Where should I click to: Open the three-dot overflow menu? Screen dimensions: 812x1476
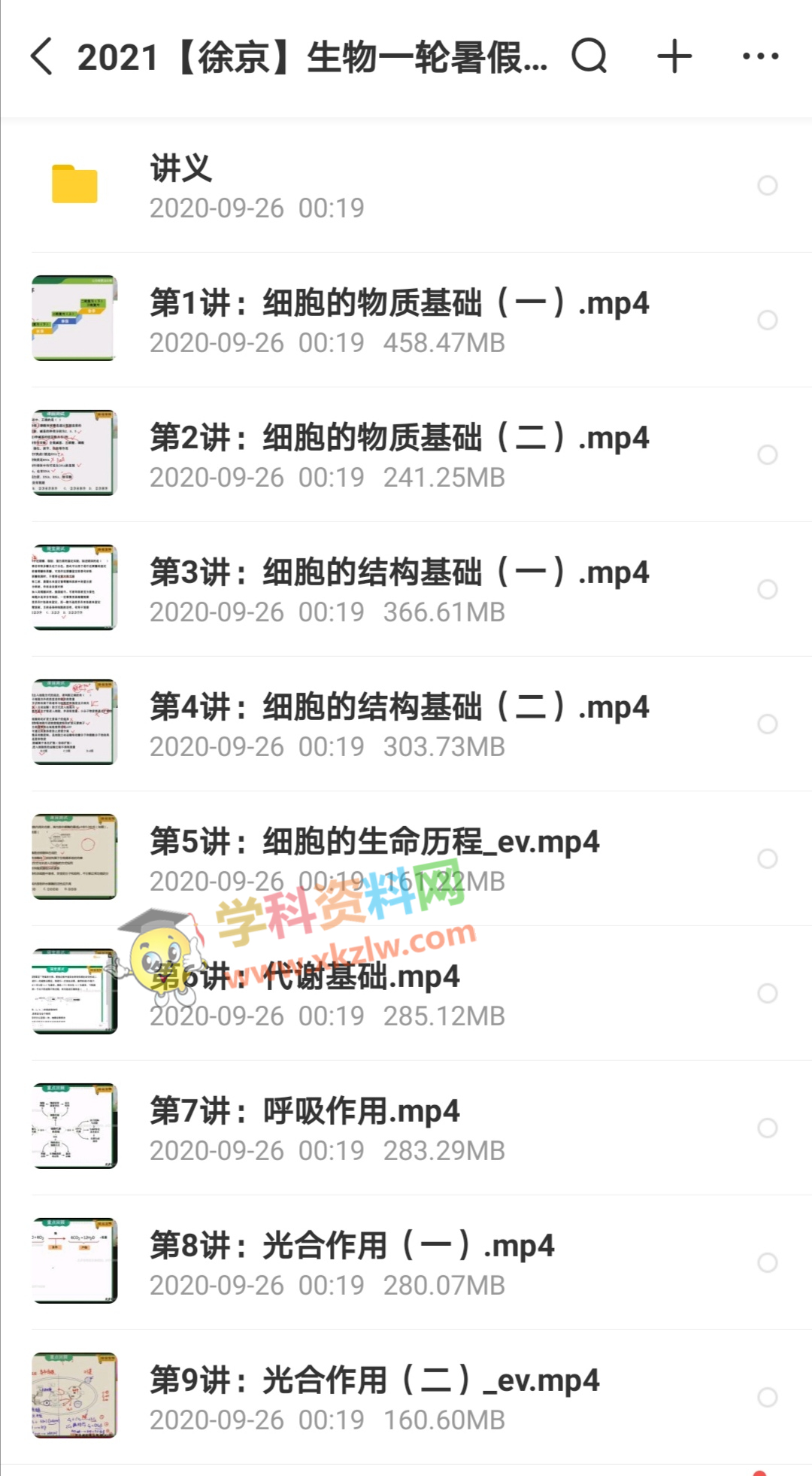pyautogui.click(x=760, y=56)
